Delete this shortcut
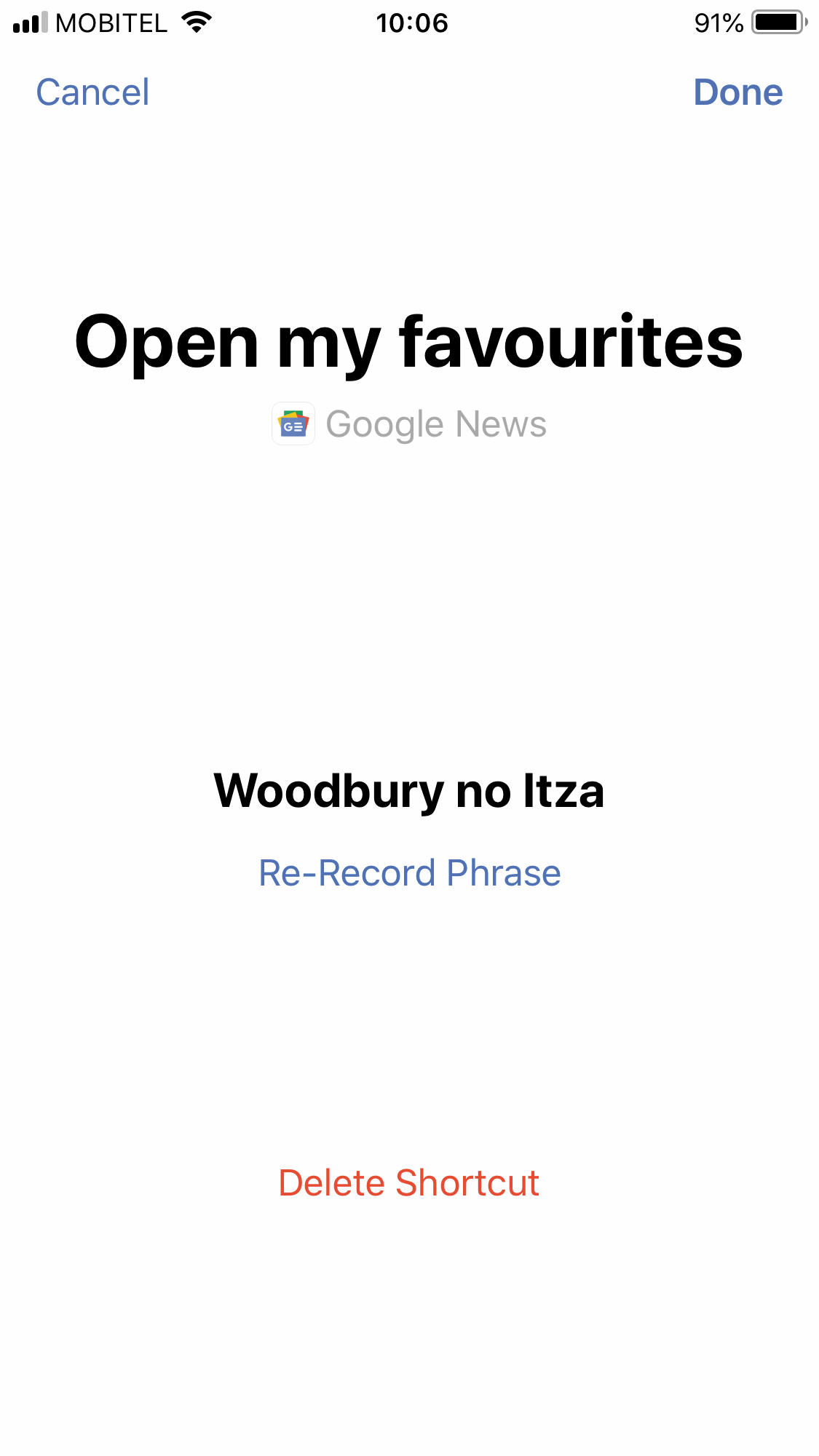This screenshot has height=1456, width=819. 408,1182
